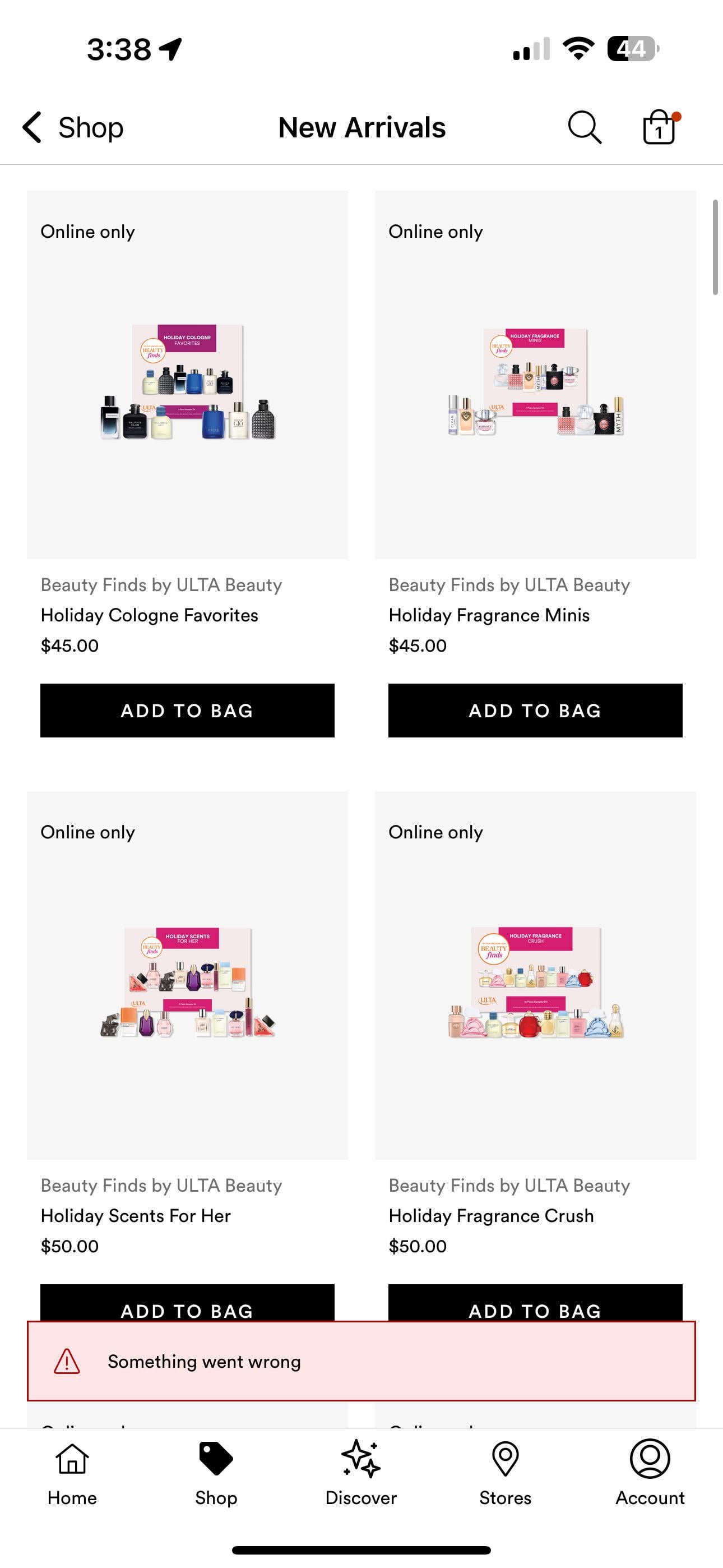Go to the Discover tab
The image size is (723, 1568).
point(361,1472)
